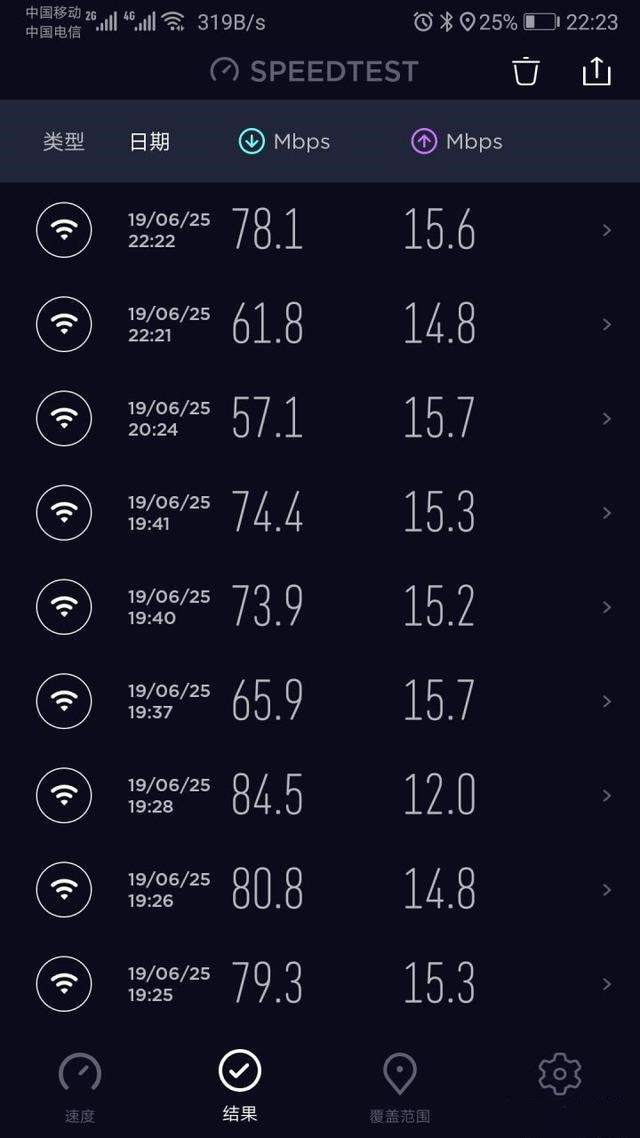View details of the 19:40 test
640x1138 pixels.
(320, 607)
